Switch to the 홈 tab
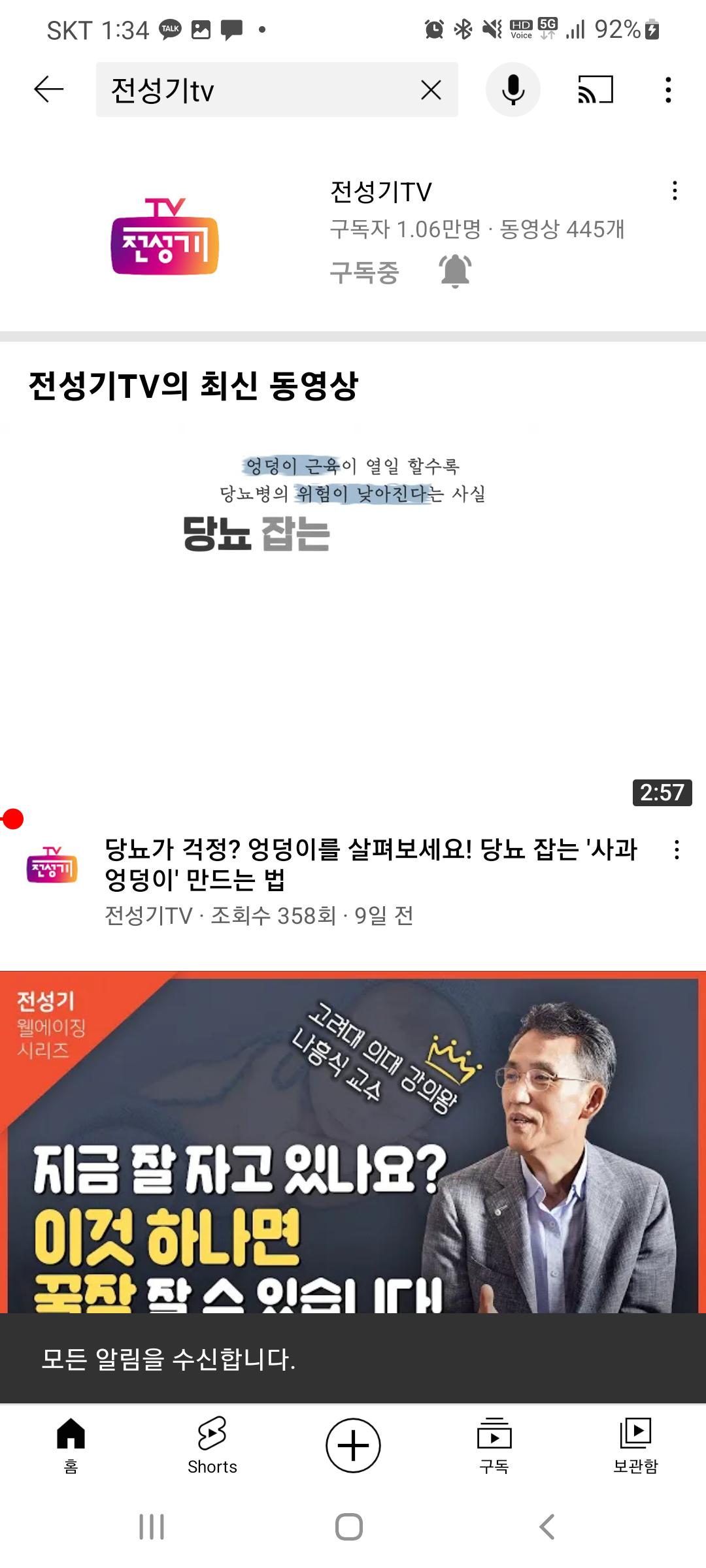The width and height of the screenshot is (706, 1568). 71,1445
